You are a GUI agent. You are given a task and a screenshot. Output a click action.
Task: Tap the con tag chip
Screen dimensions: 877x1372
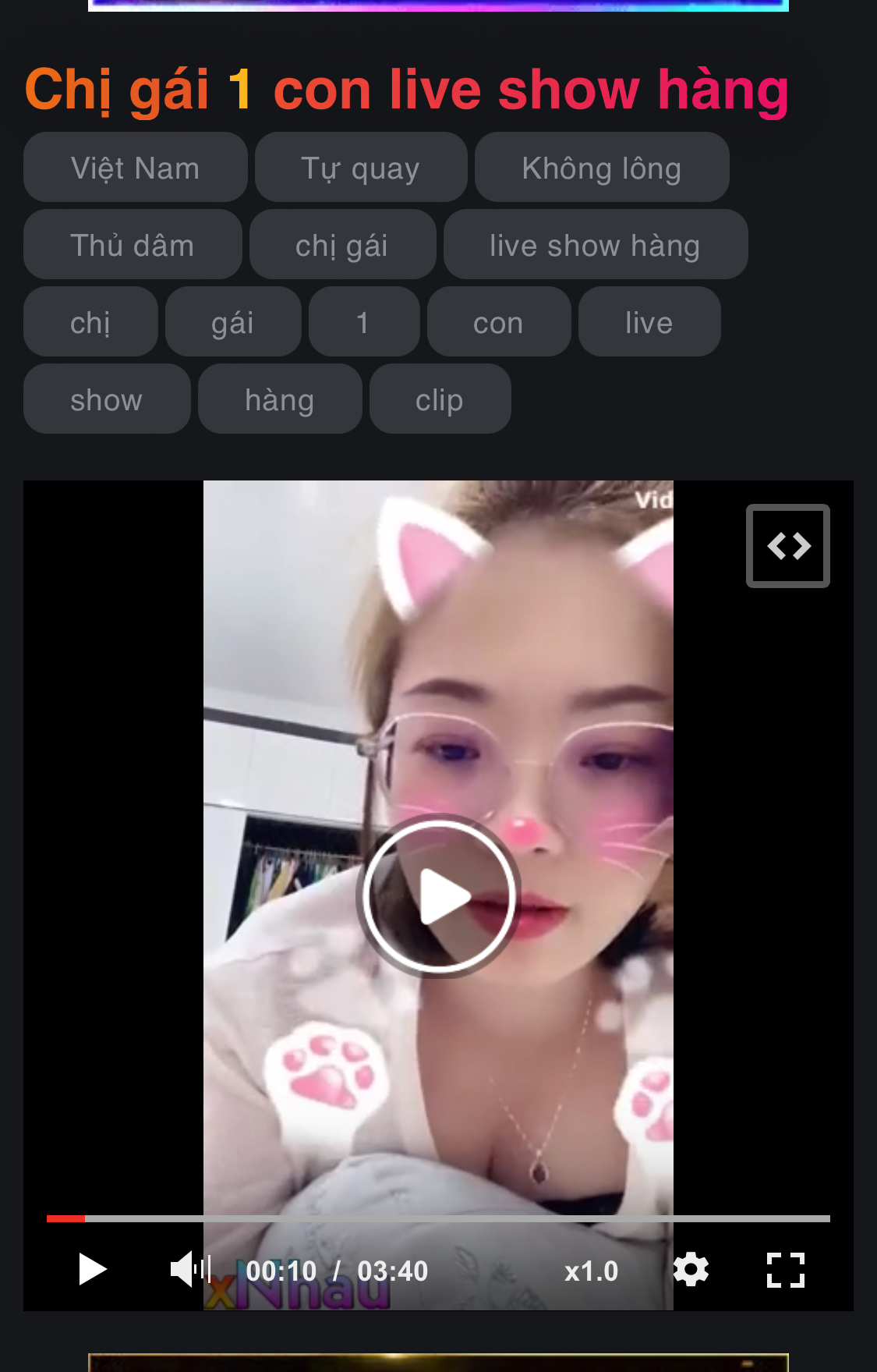point(498,322)
